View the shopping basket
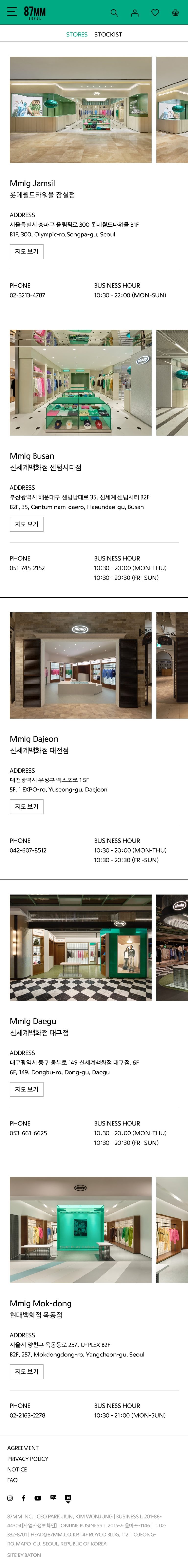Screen dimensions: 188x1568 point(175,13)
